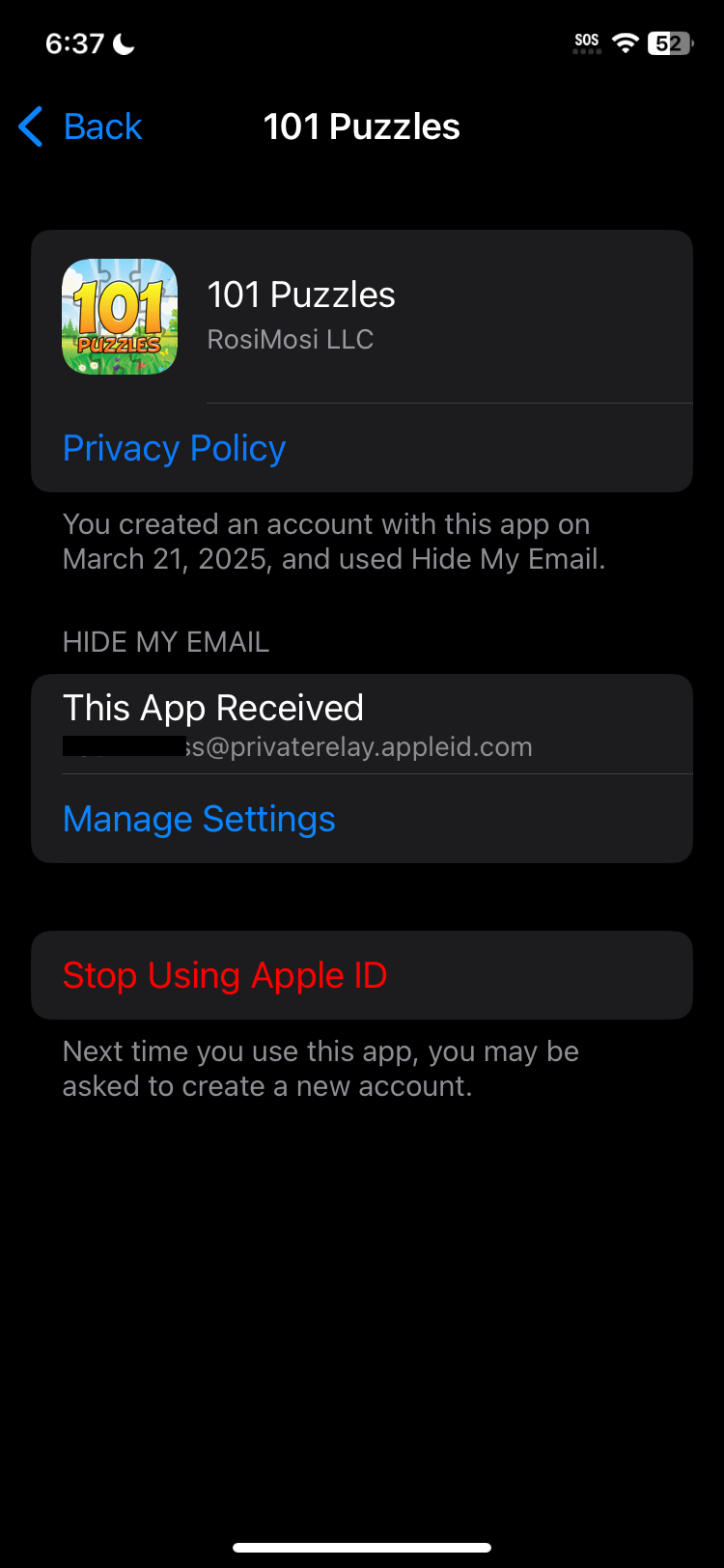Tap the Back navigation label
The image size is (724, 1568).
point(102,126)
